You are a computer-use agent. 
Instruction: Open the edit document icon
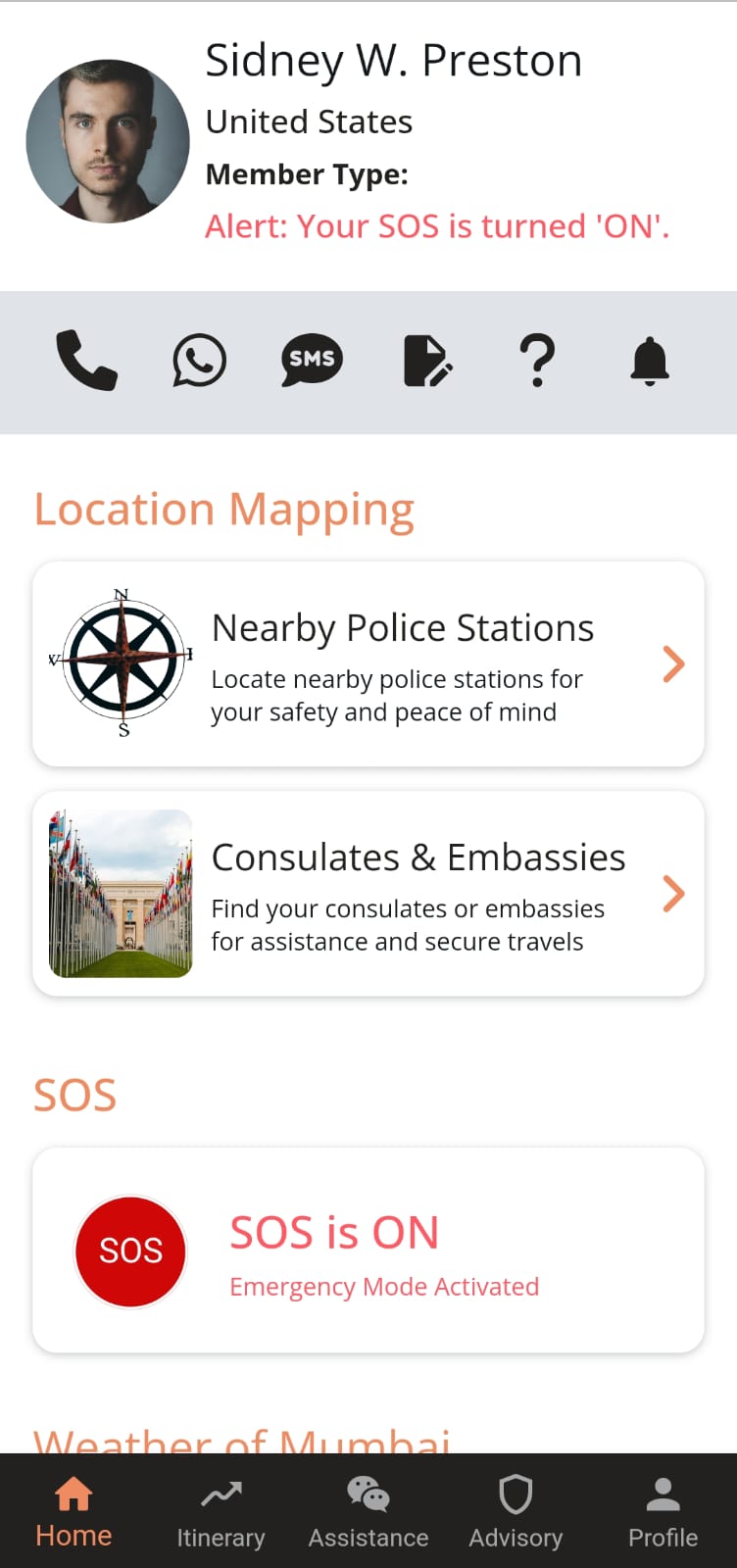tap(426, 361)
